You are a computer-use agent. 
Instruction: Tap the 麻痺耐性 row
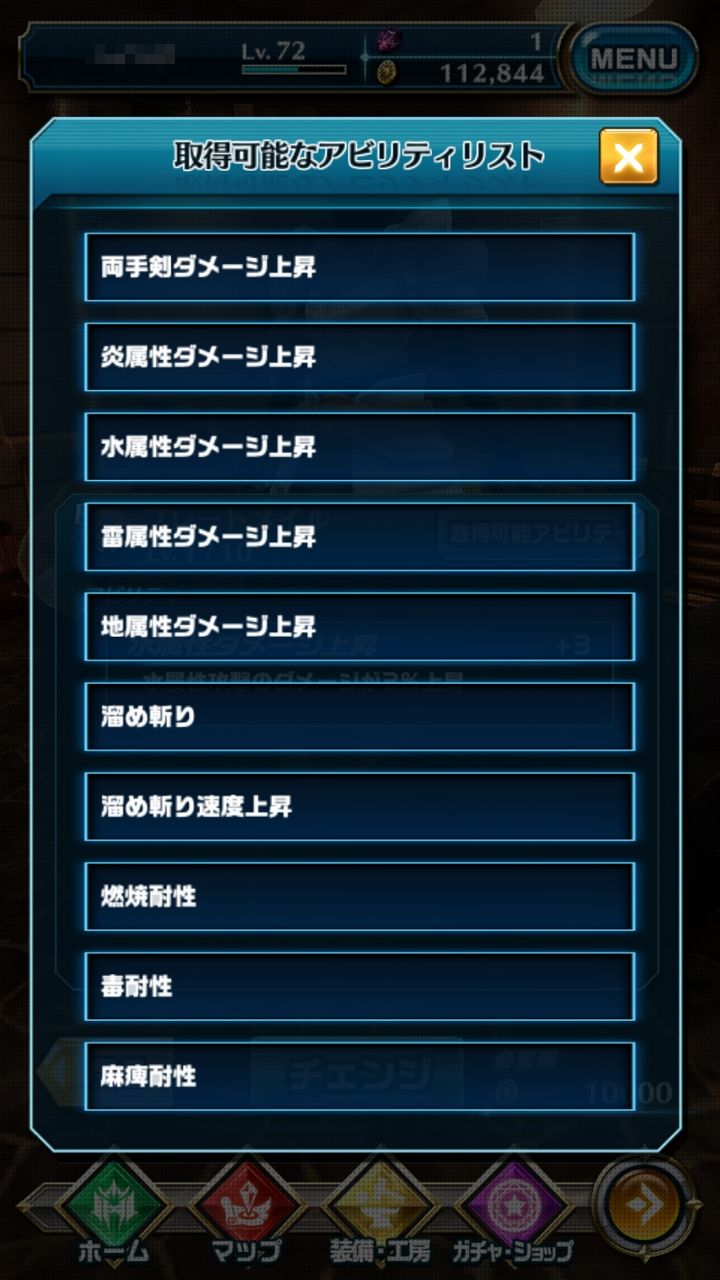(359, 1077)
